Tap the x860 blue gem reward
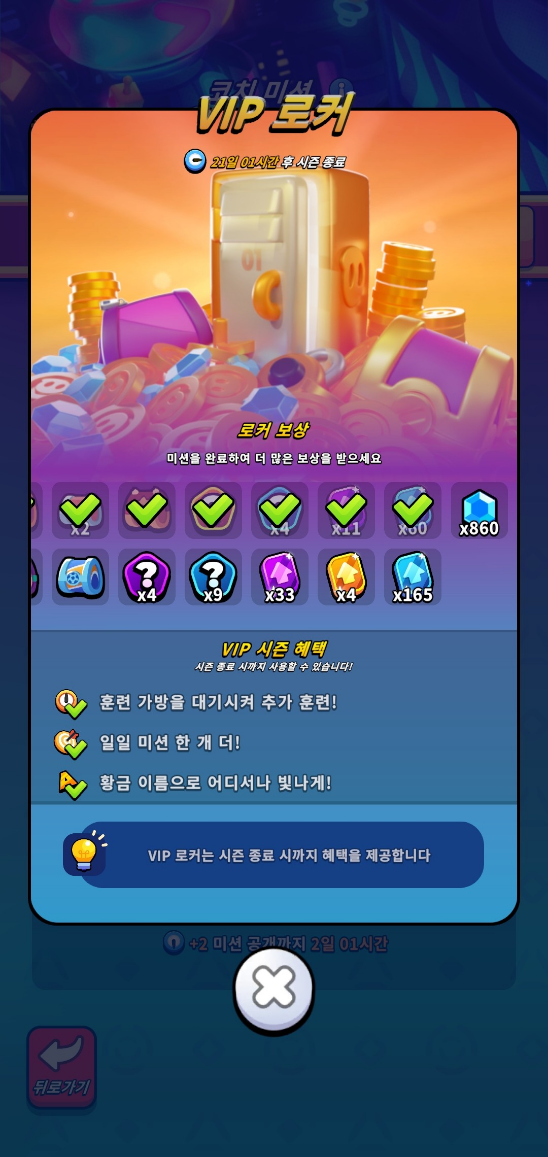548x1157 pixels. tap(479, 511)
